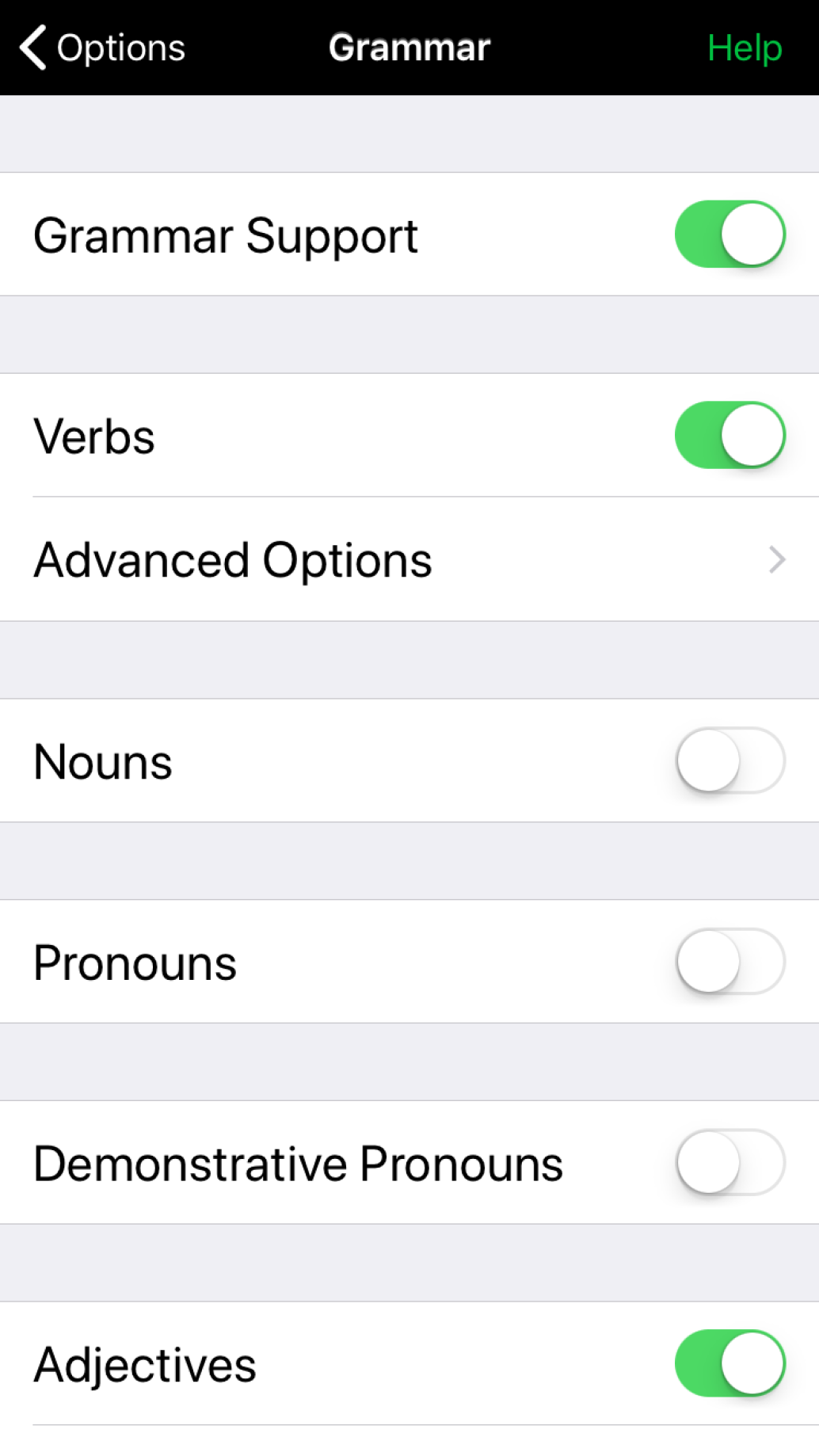Disable the Verbs toggle
This screenshot has width=819, height=1456.
pos(729,434)
